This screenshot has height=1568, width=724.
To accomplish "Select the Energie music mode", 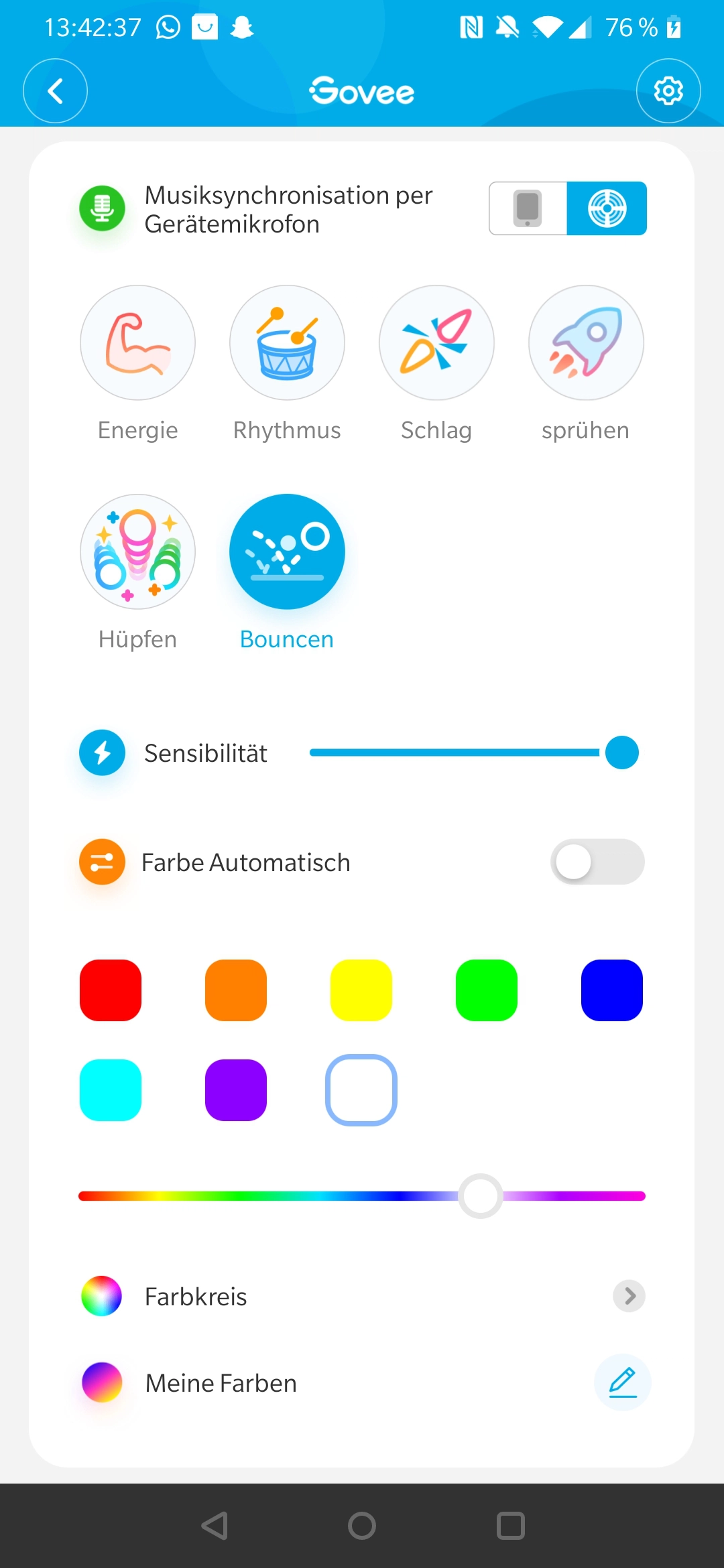I will (x=137, y=343).
